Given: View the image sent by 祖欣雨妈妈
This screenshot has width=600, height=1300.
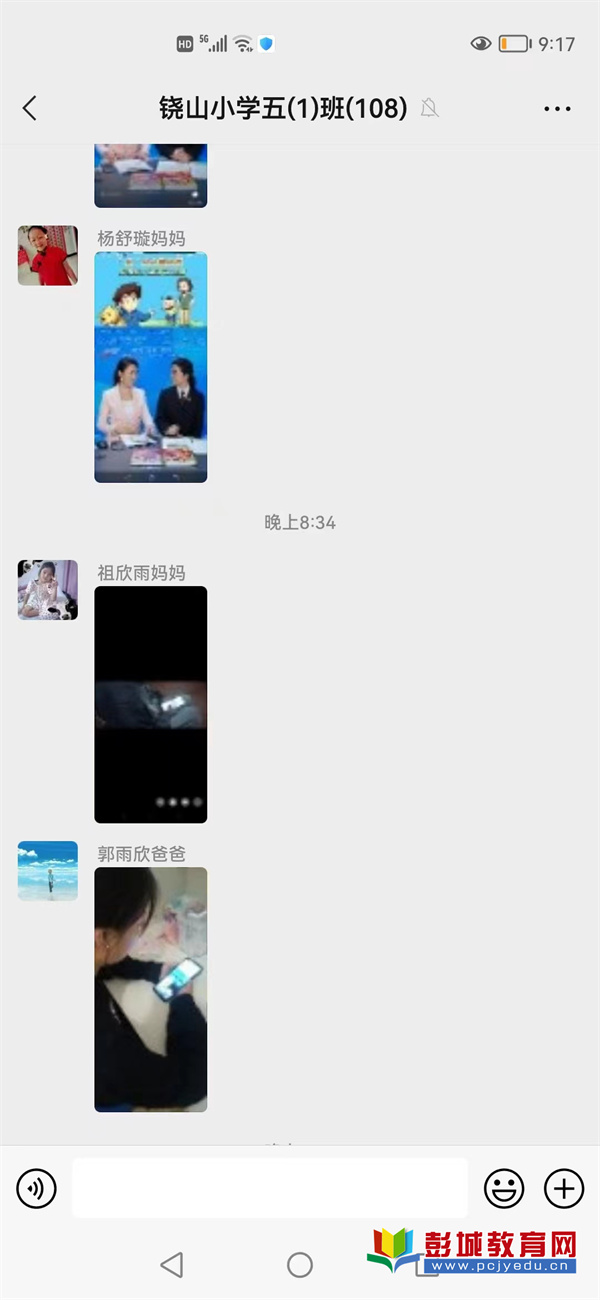Looking at the screenshot, I should (x=151, y=704).
